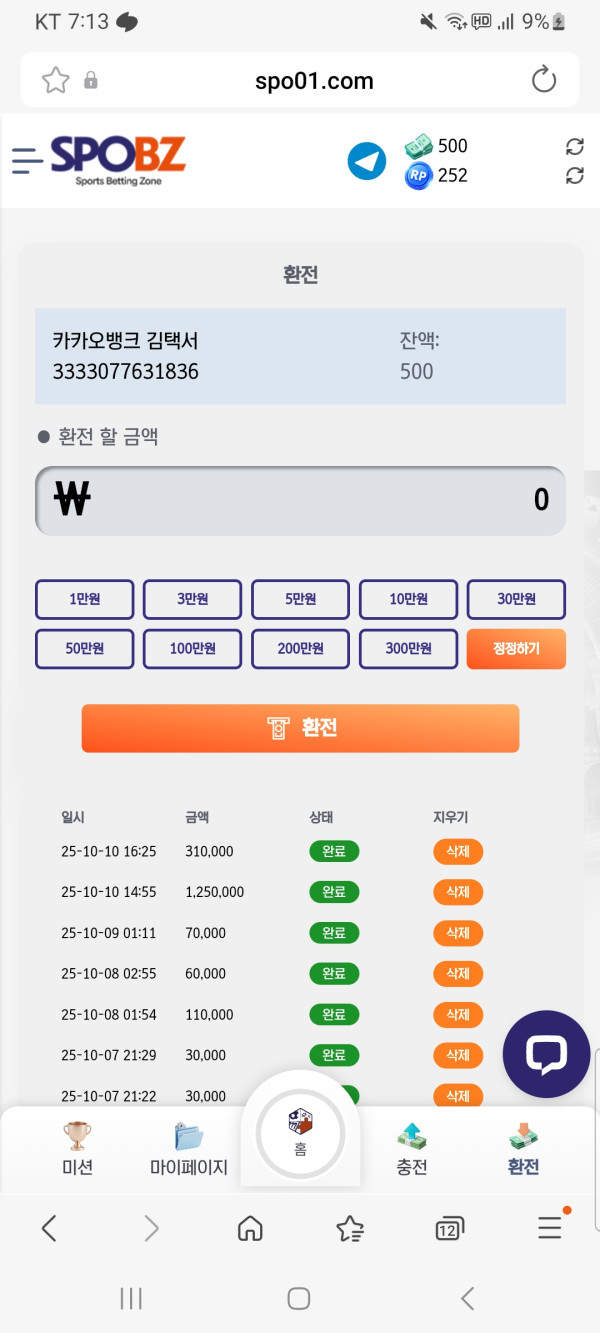
Task: Submit the orange 환전 withdrawal button
Action: coord(300,728)
